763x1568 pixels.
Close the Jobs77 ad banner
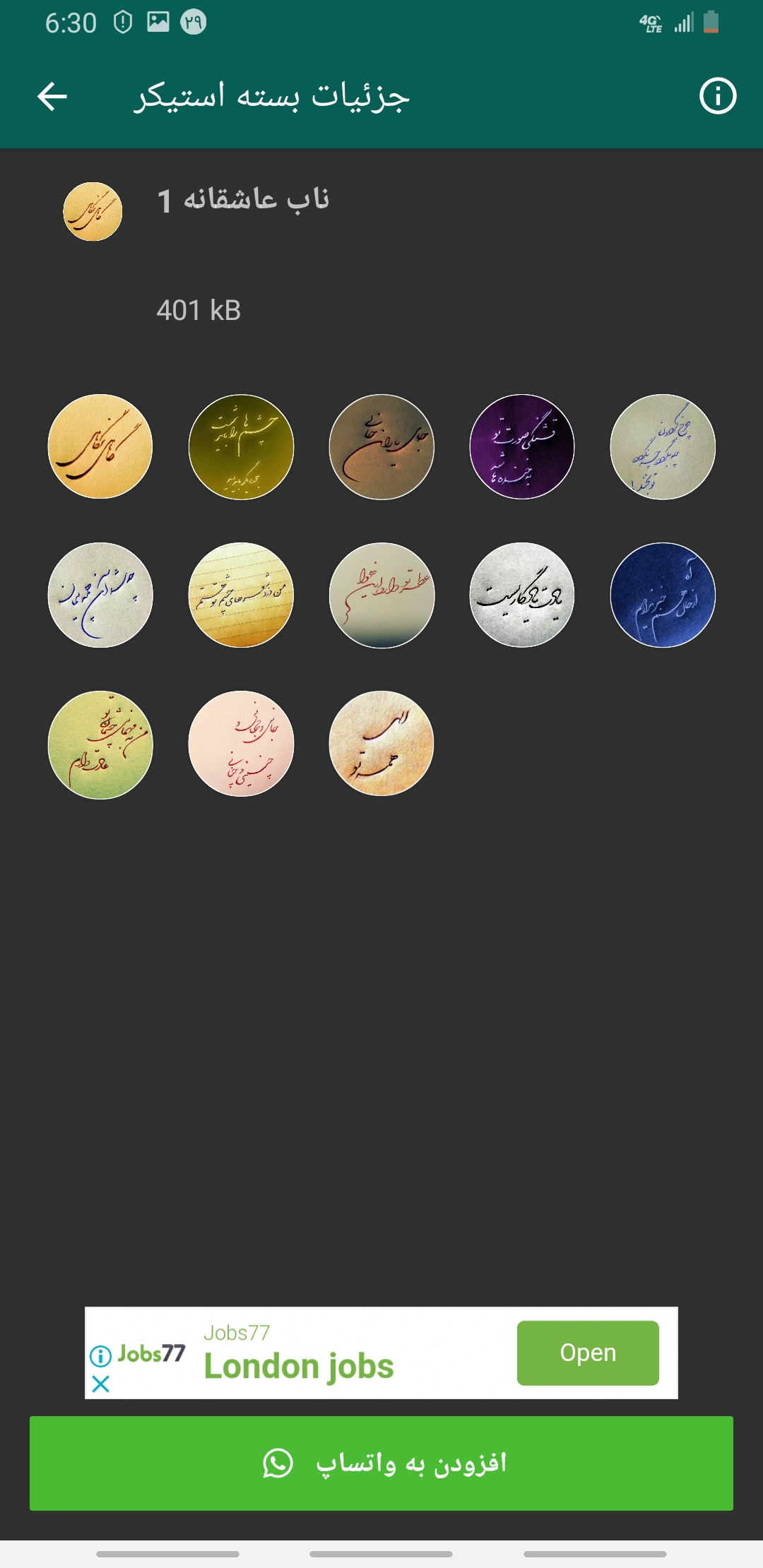click(101, 1384)
